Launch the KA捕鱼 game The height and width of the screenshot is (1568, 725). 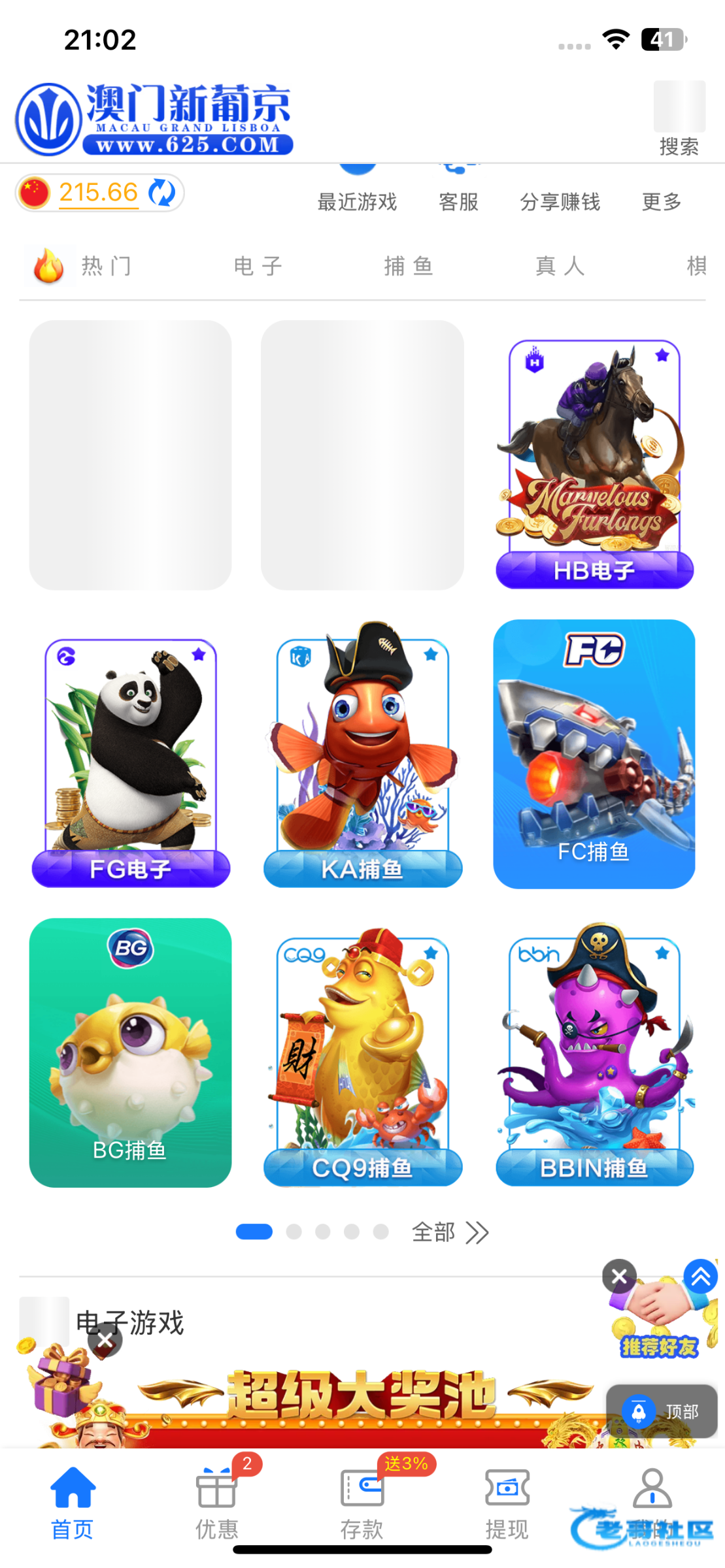click(x=362, y=758)
